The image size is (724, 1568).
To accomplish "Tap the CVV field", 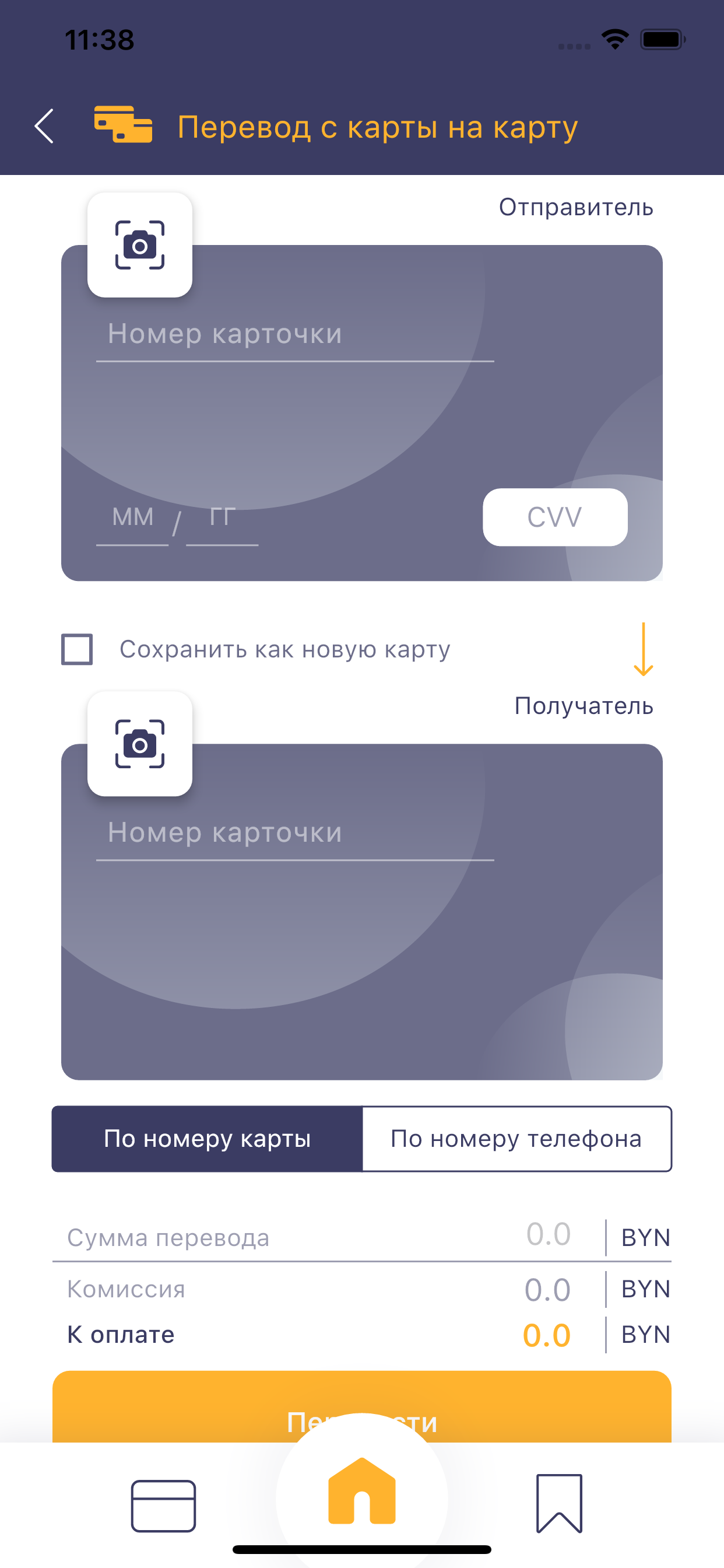I will (x=554, y=517).
